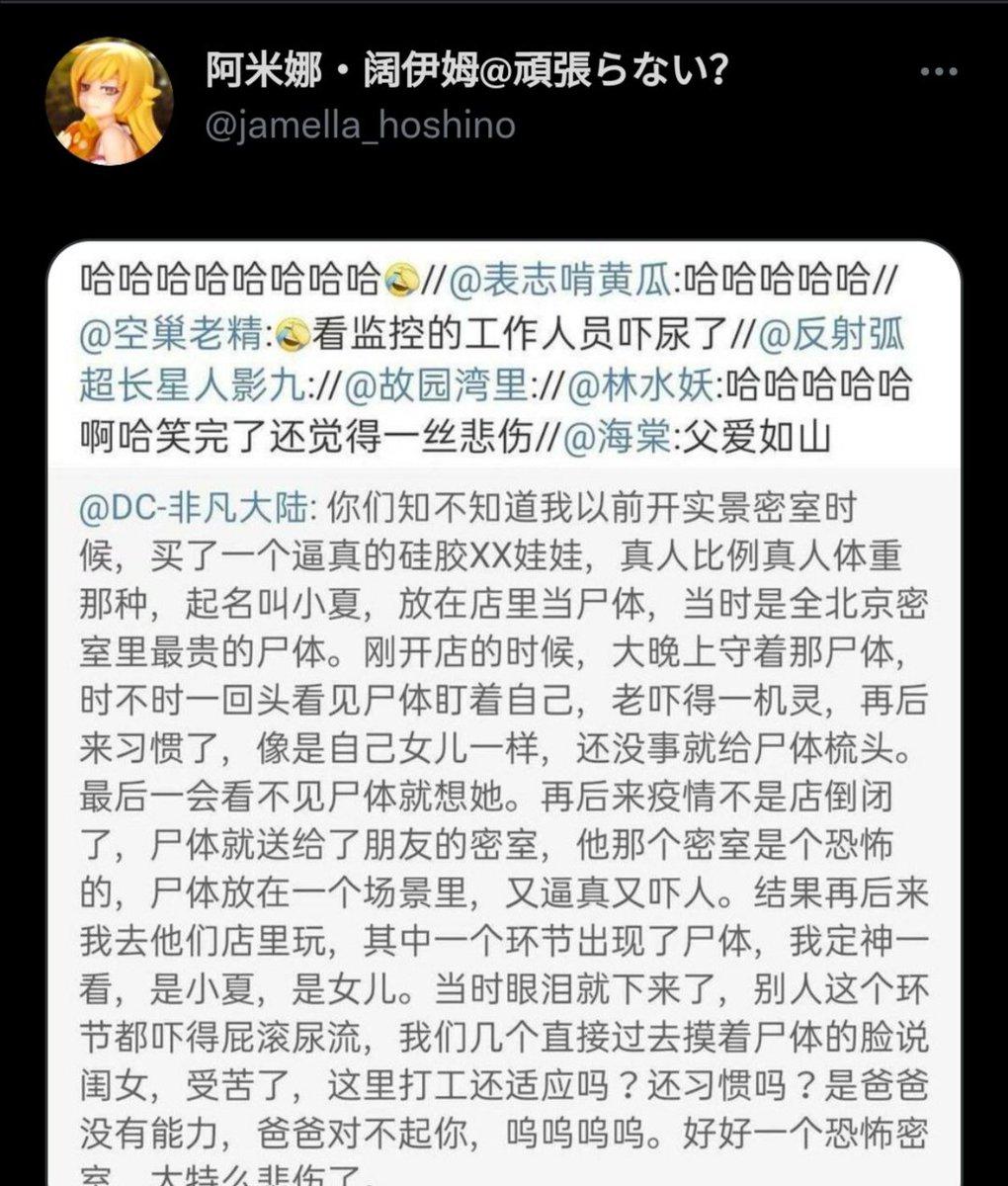
Task: Open the profile avatar of jamella_hoshino
Action: [110, 102]
